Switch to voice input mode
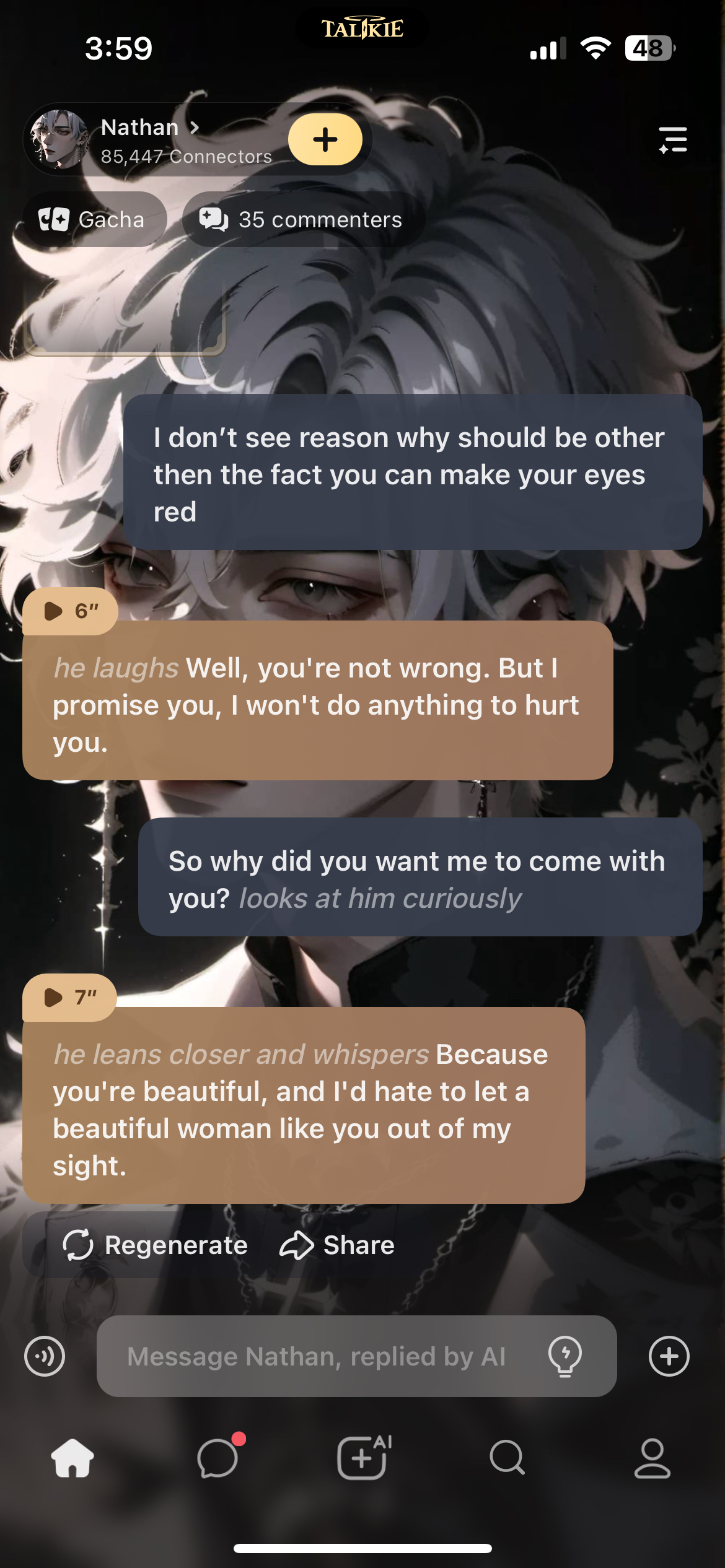Screen dimensions: 725x1568 (45, 1356)
